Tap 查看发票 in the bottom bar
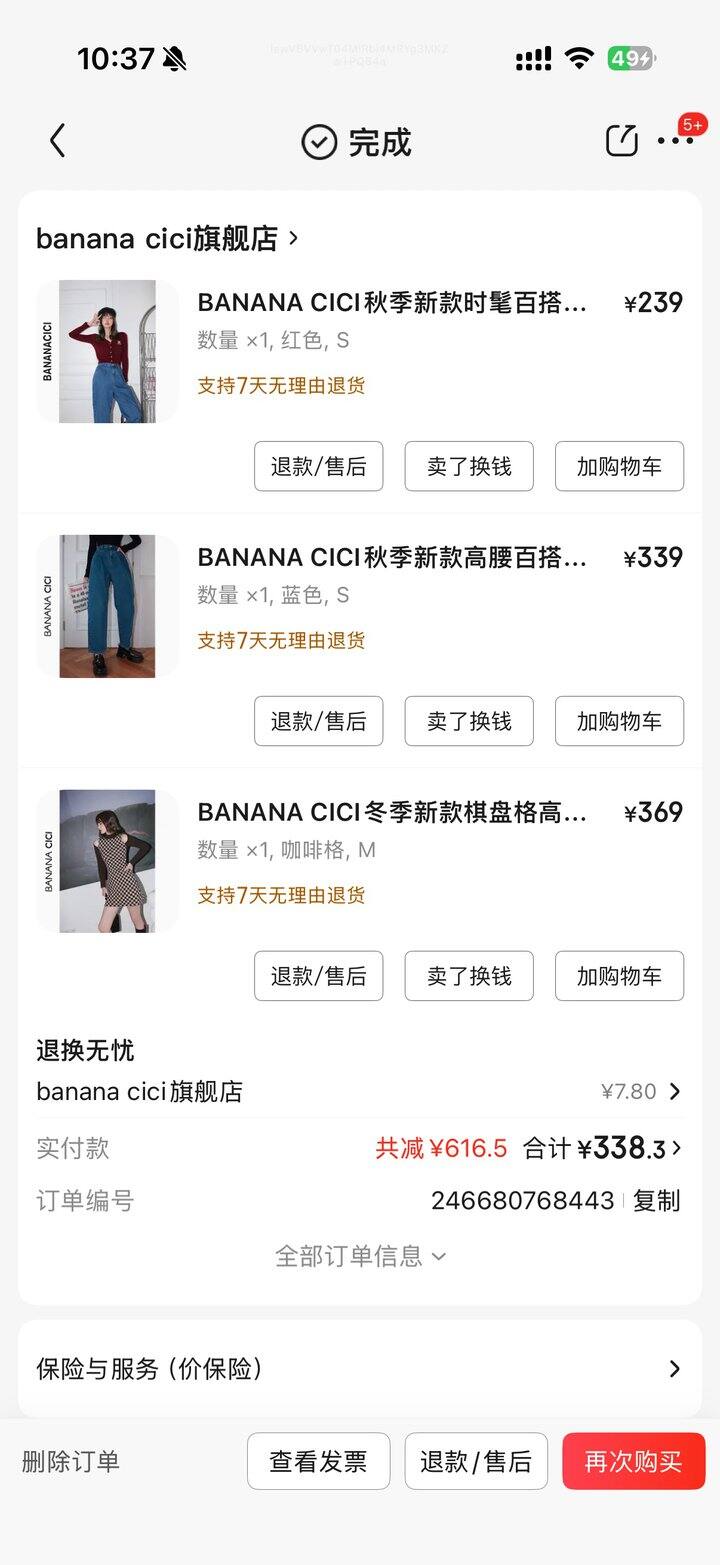The height and width of the screenshot is (1565, 720). click(318, 1461)
